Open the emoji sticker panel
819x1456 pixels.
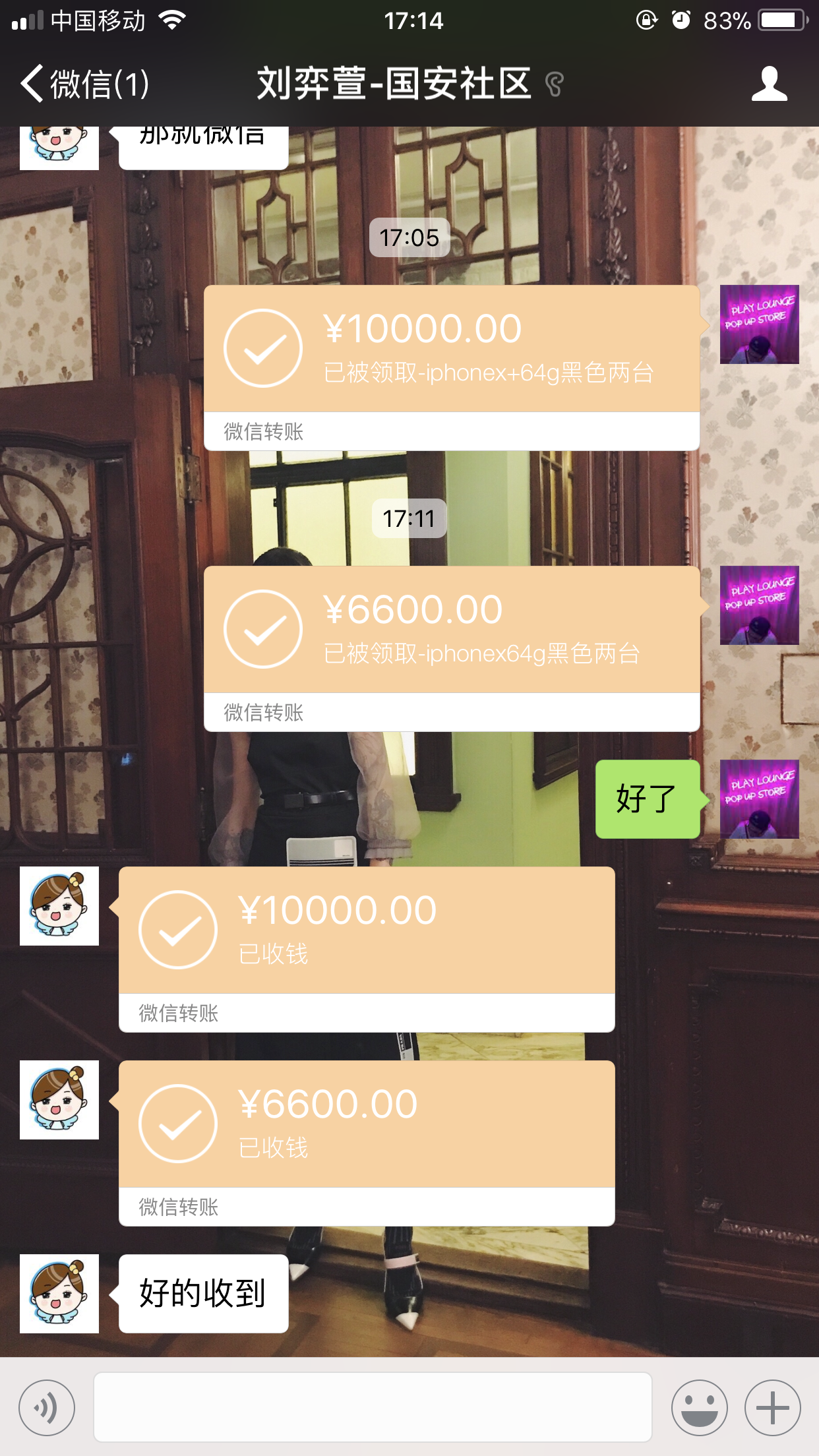699,1407
